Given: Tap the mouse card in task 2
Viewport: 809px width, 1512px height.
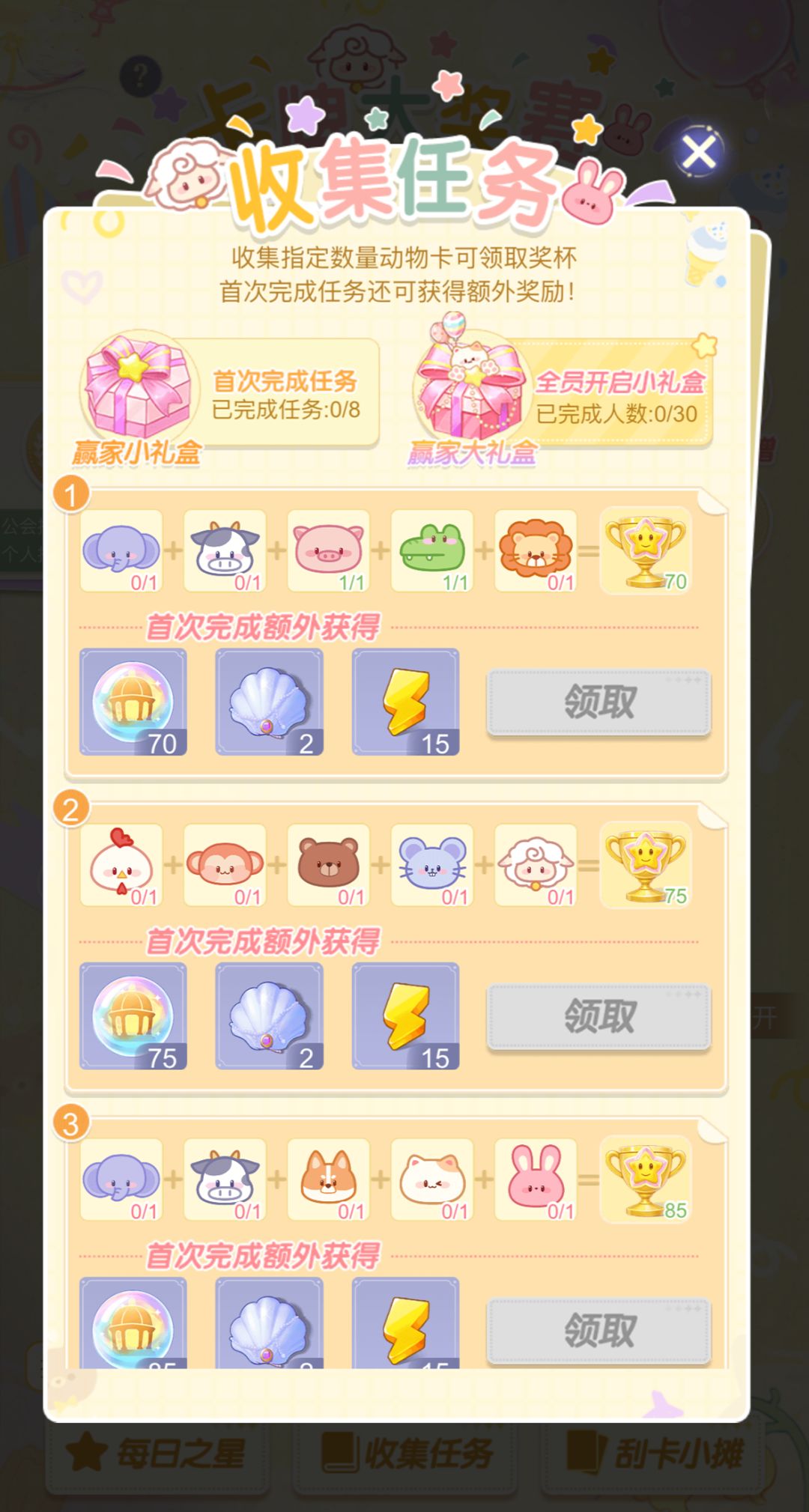Looking at the screenshot, I should click(x=433, y=866).
